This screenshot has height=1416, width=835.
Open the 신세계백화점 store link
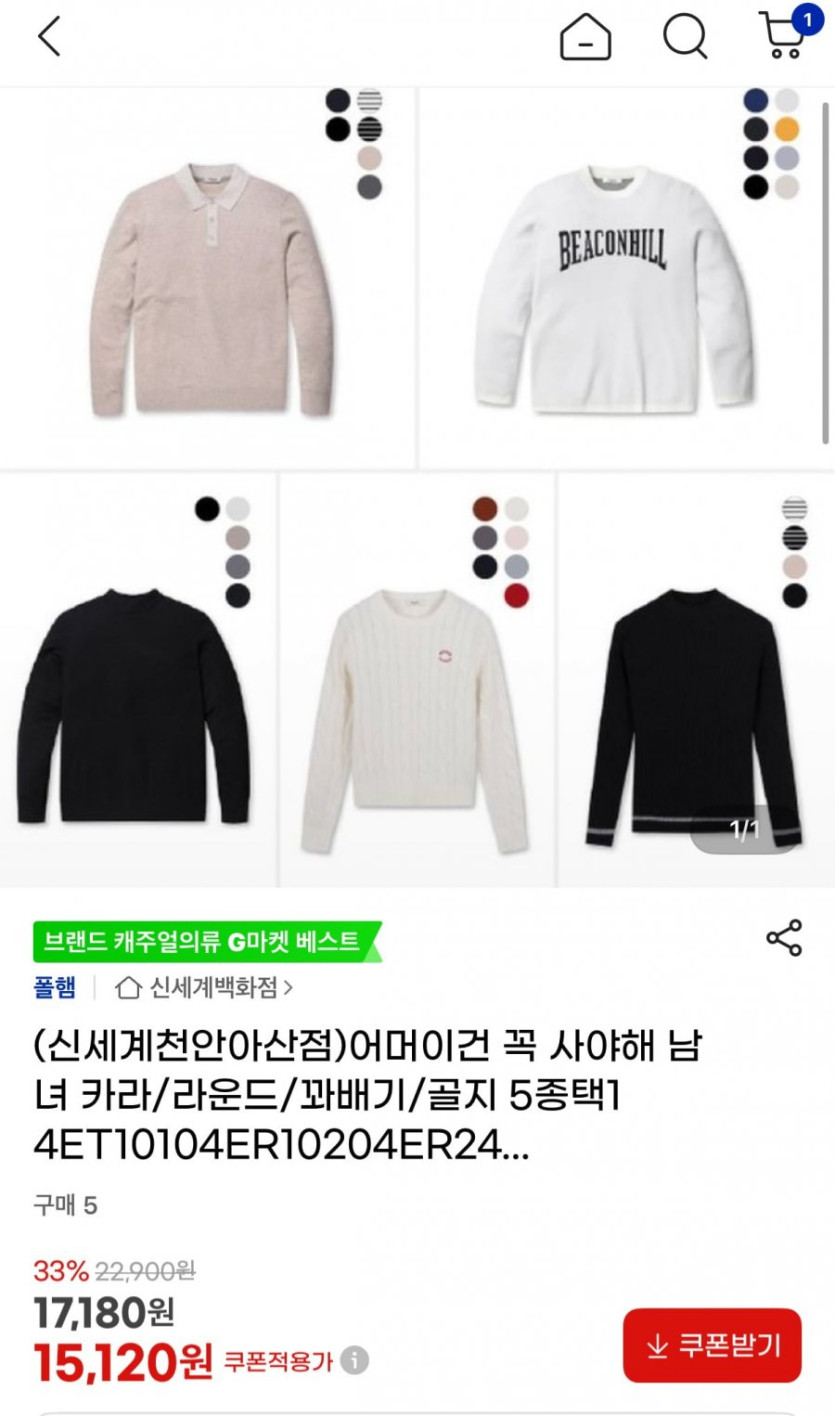click(x=205, y=988)
